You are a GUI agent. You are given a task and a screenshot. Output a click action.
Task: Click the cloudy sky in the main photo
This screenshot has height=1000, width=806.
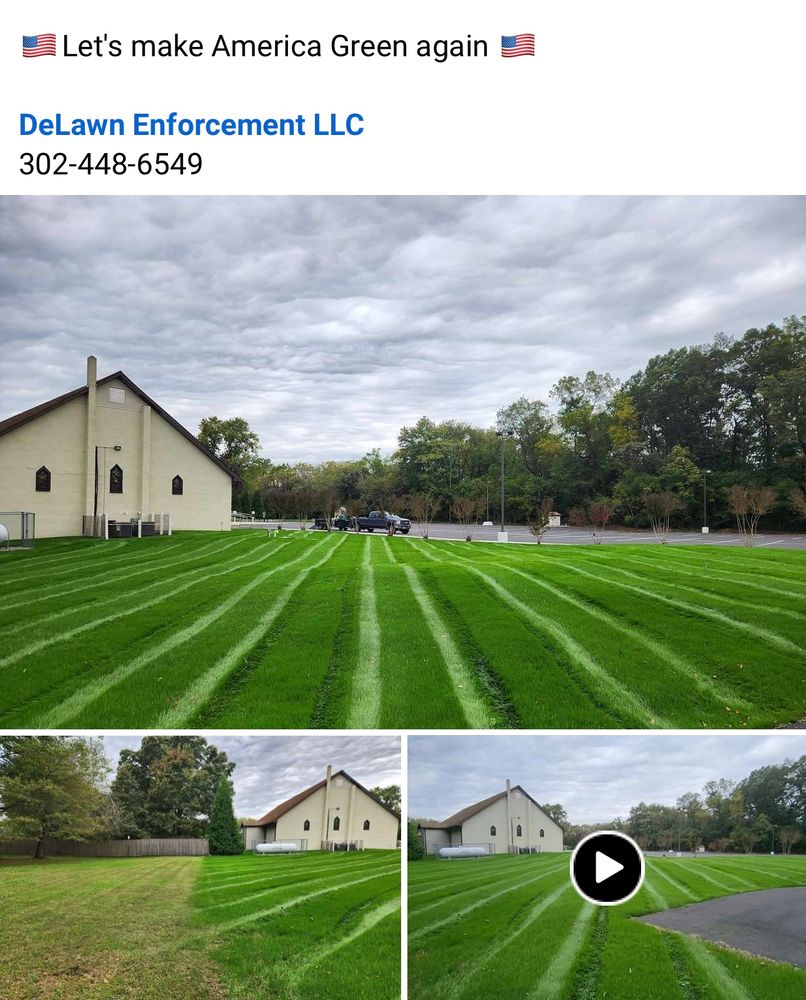point(400,290)
